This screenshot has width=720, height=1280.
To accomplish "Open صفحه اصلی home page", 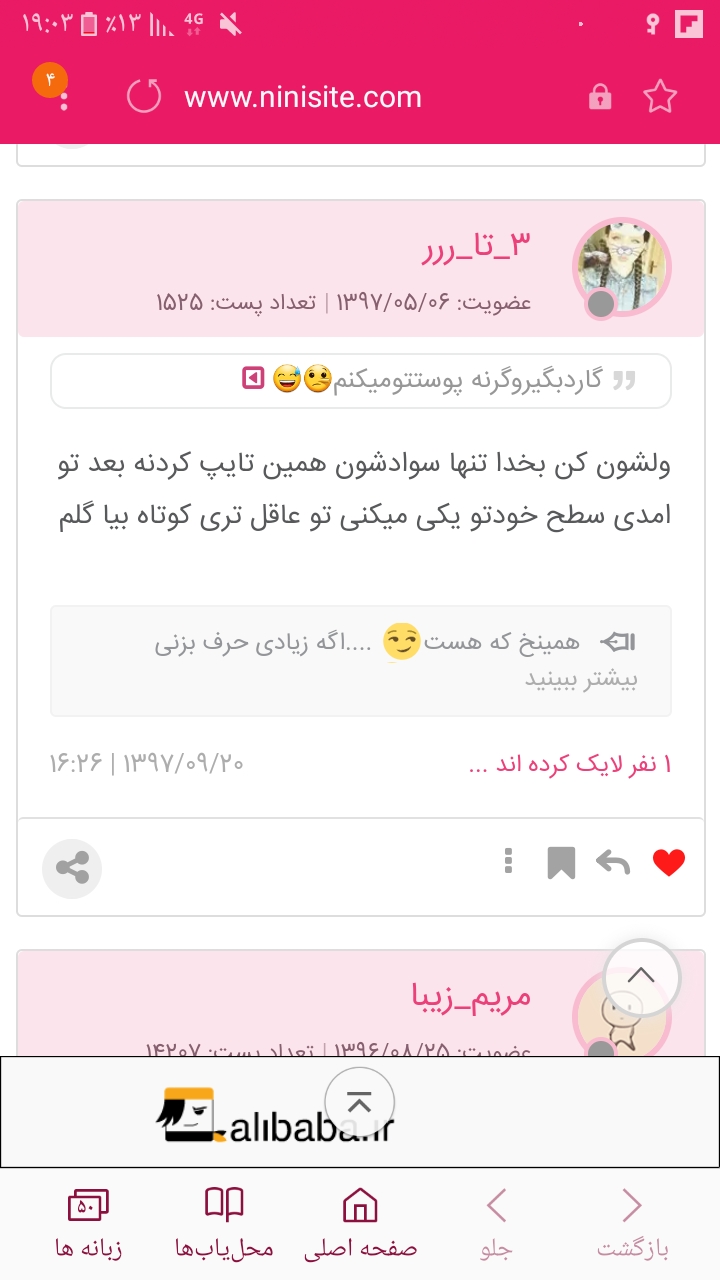I will click(x=360, y=1222).
